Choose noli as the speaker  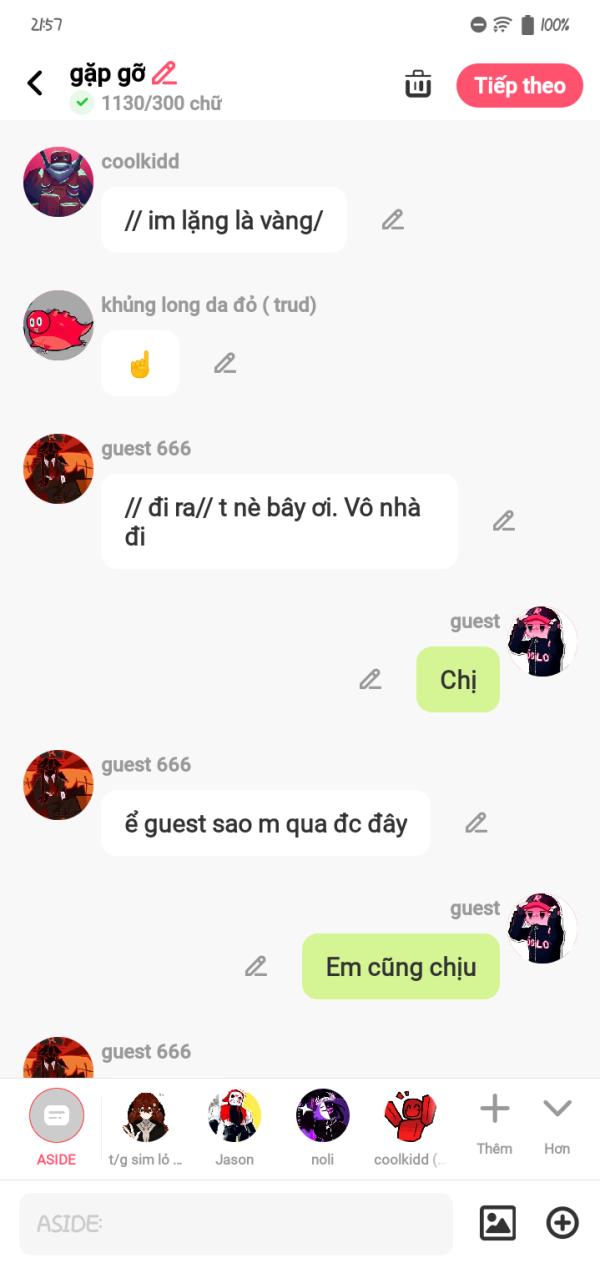pos(323,1128)
